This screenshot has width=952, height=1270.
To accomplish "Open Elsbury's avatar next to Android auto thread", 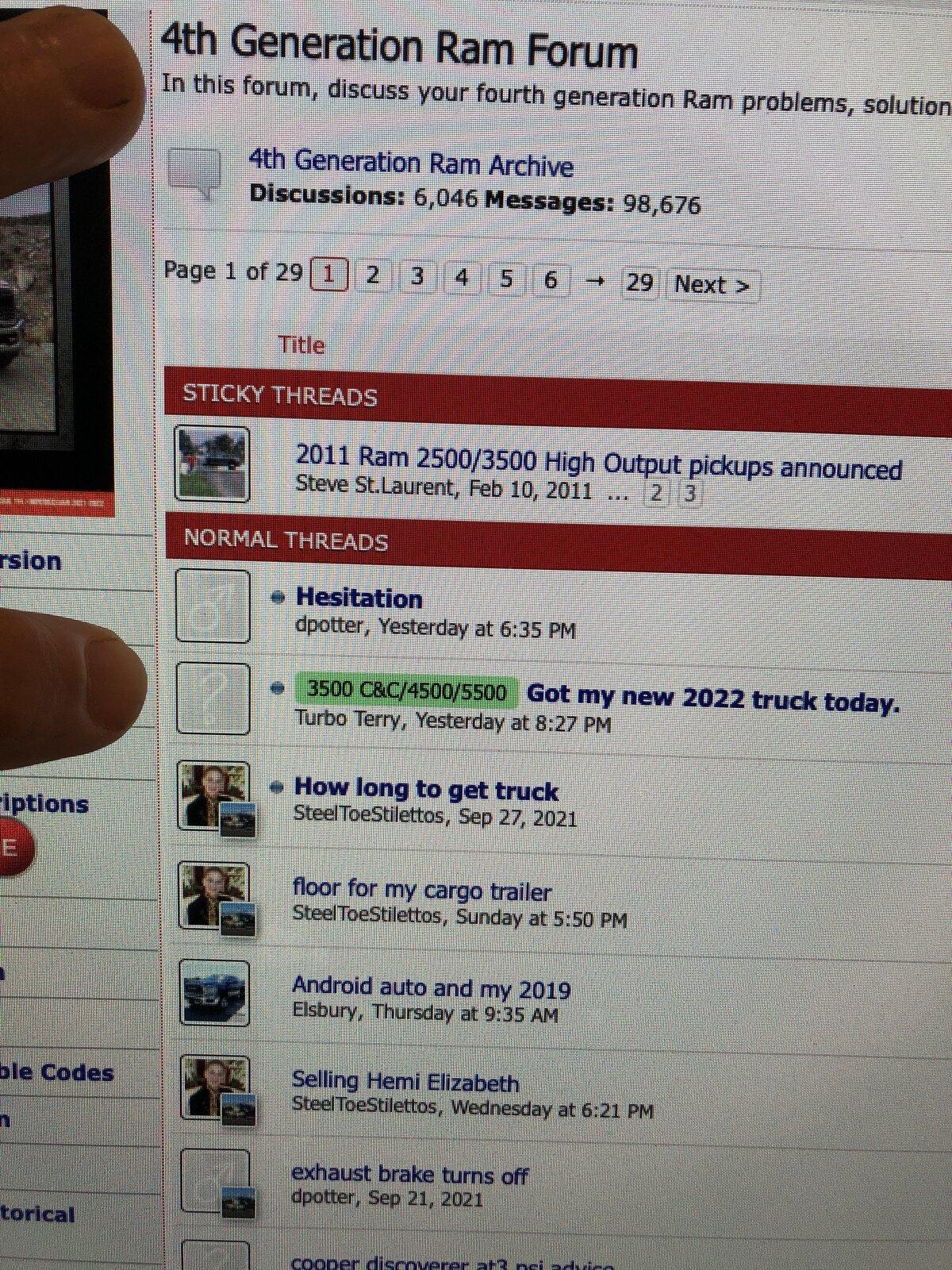I will 213,992.
